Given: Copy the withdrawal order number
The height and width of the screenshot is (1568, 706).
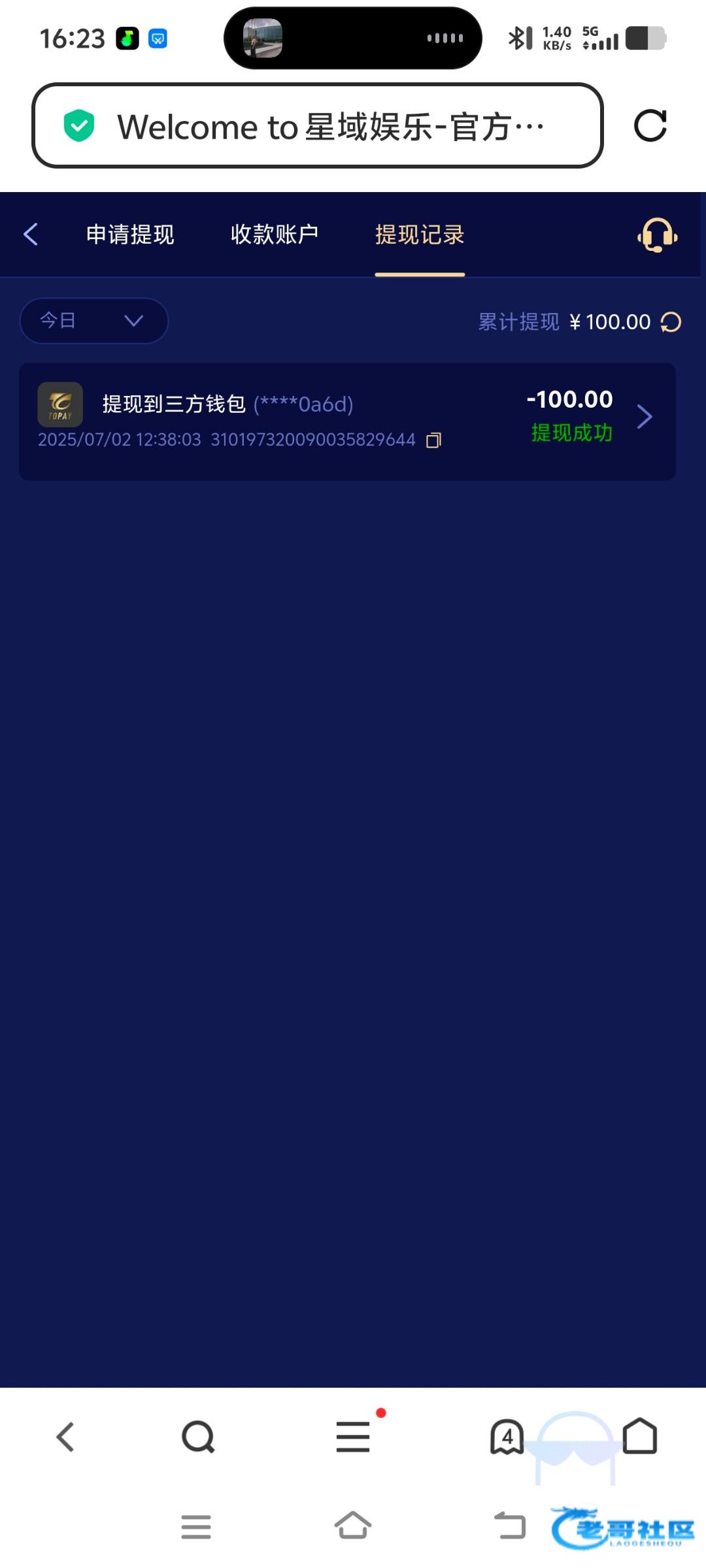Looking at the screenshot, I should coord(433,440).
